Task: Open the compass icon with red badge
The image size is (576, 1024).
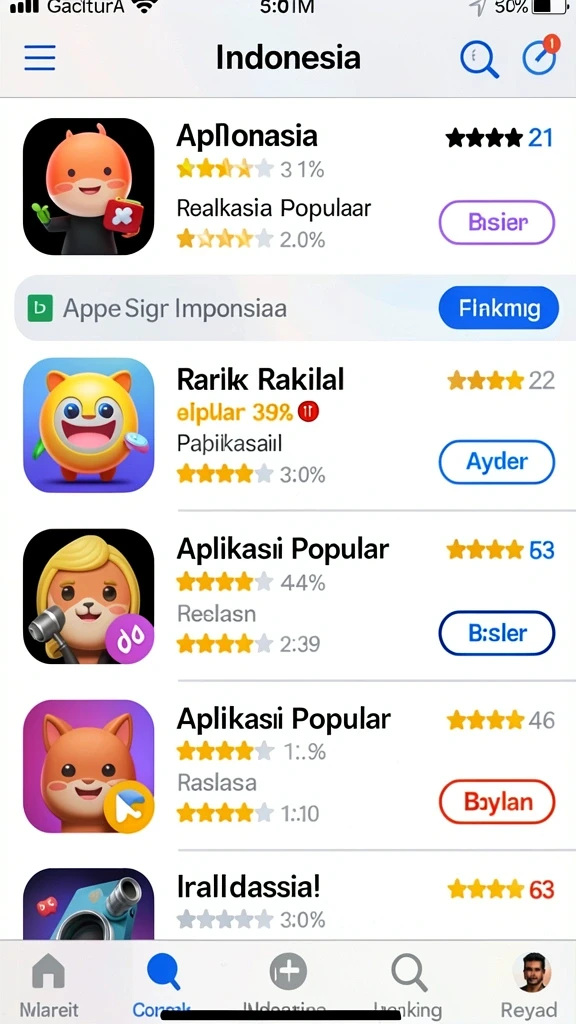Action: coord(541,56)
